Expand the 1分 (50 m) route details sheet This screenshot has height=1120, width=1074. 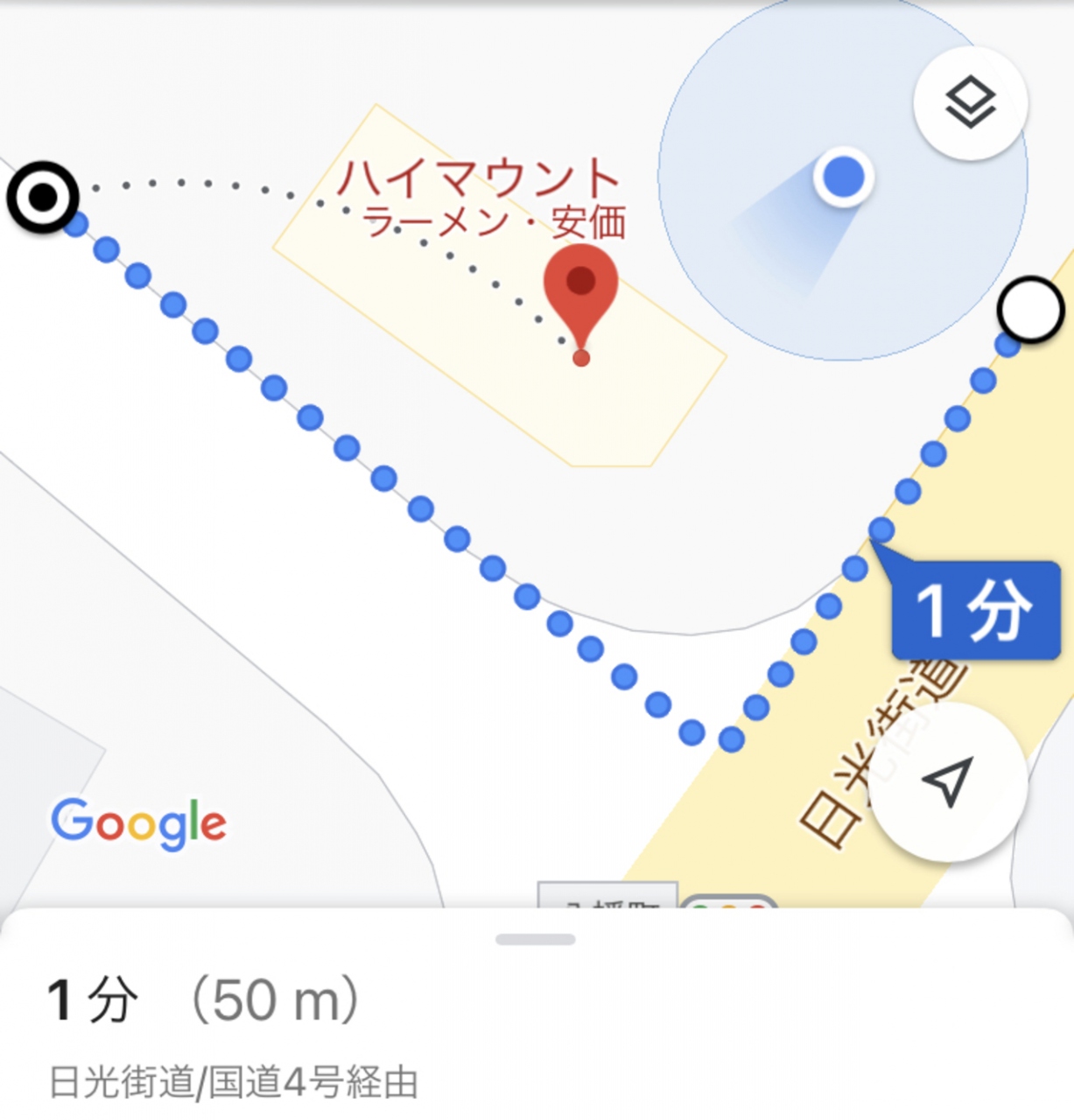click(x=535, y=940)
